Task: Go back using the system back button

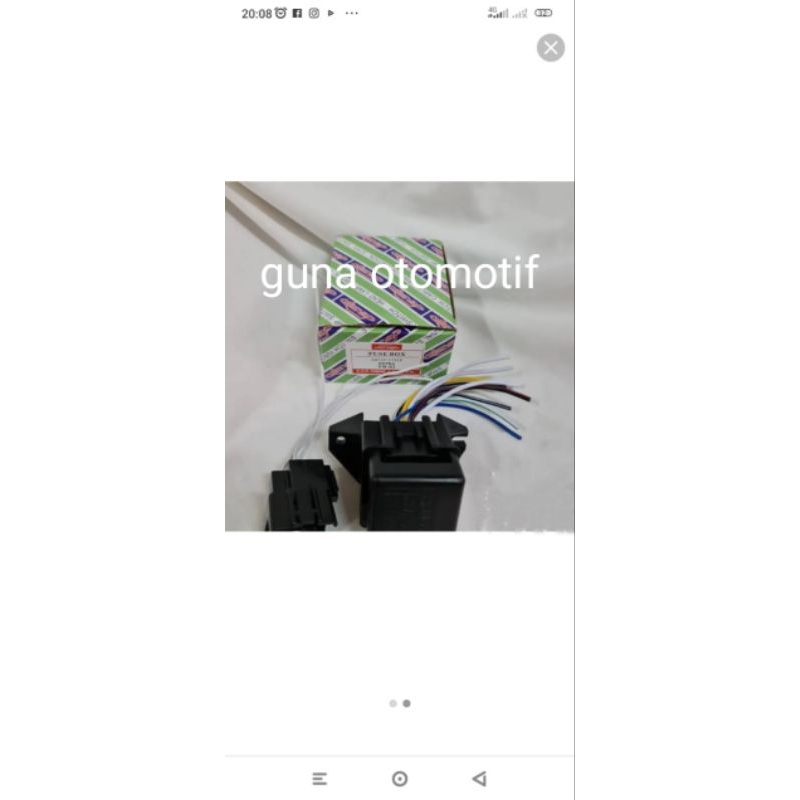Action: click(479, 779)
